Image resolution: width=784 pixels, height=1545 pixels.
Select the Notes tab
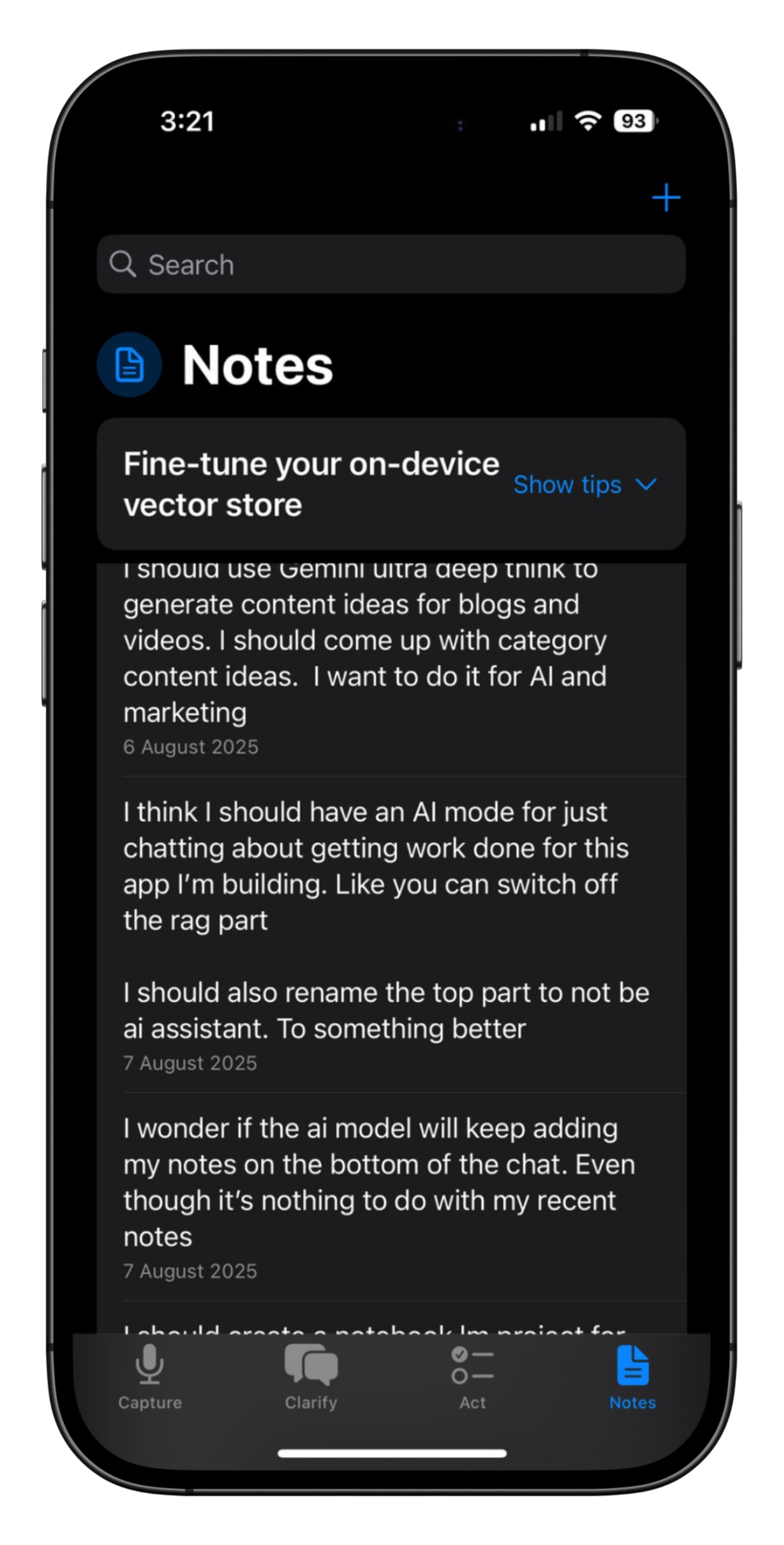[x=632, y=1376]
